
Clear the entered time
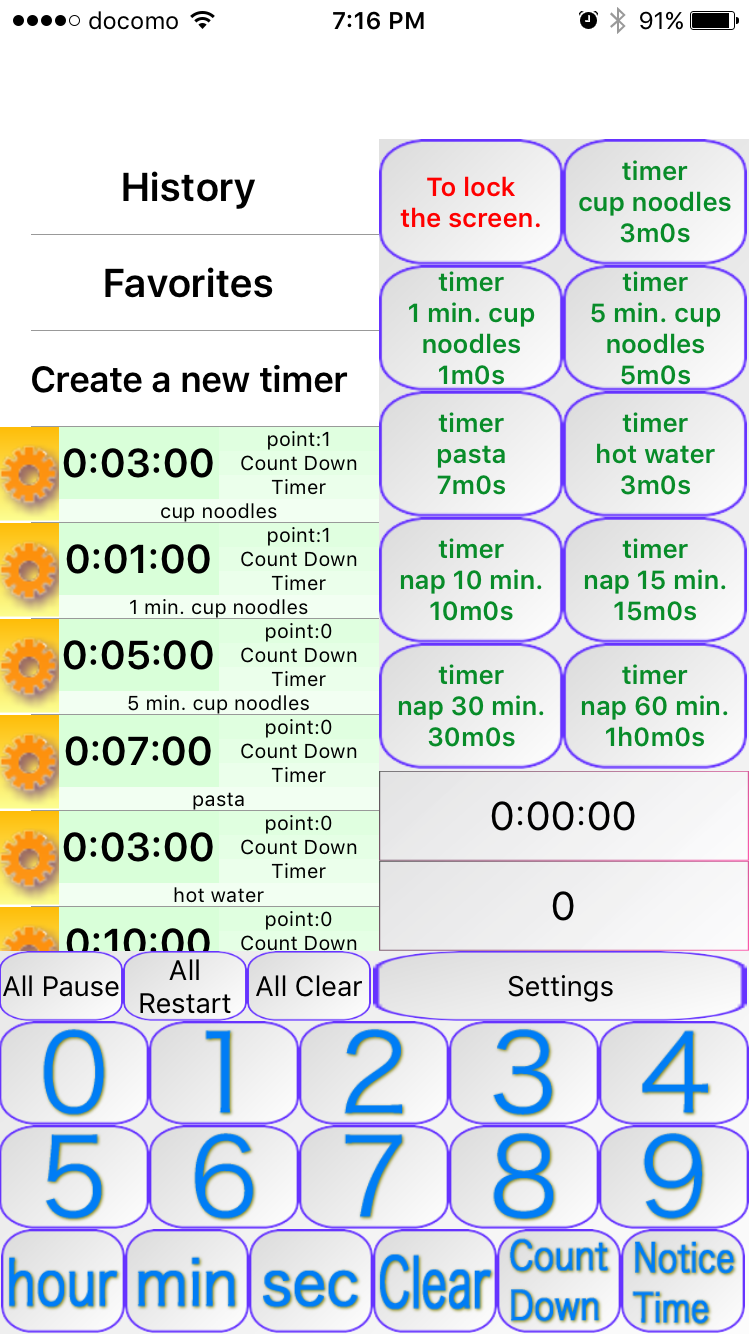435,1281
